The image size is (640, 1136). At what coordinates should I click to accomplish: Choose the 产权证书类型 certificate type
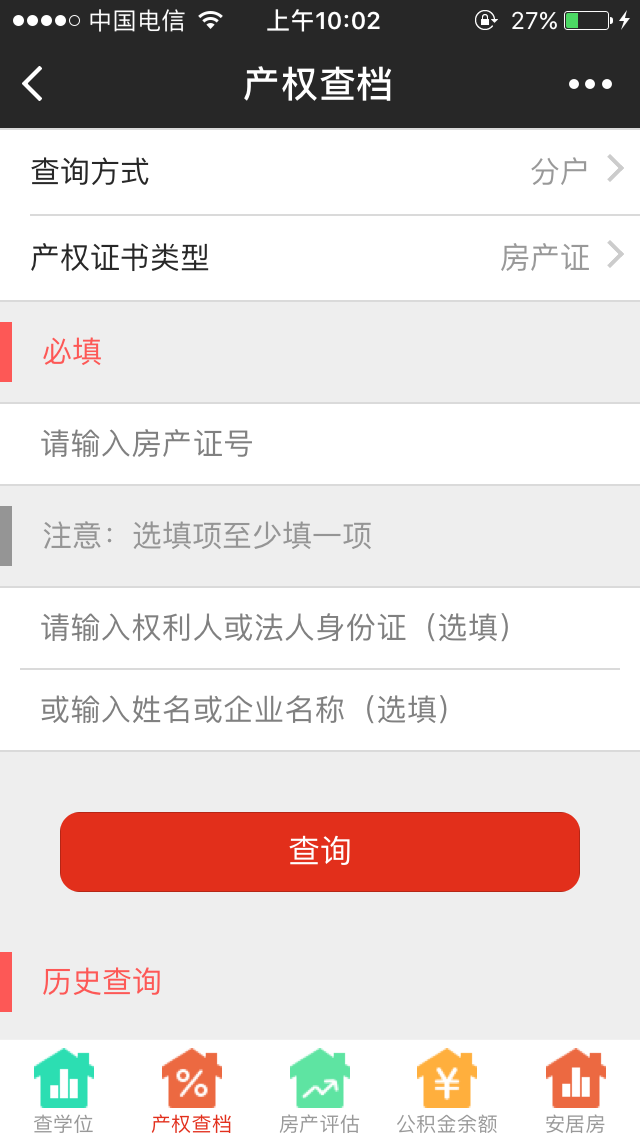point(320,258)
